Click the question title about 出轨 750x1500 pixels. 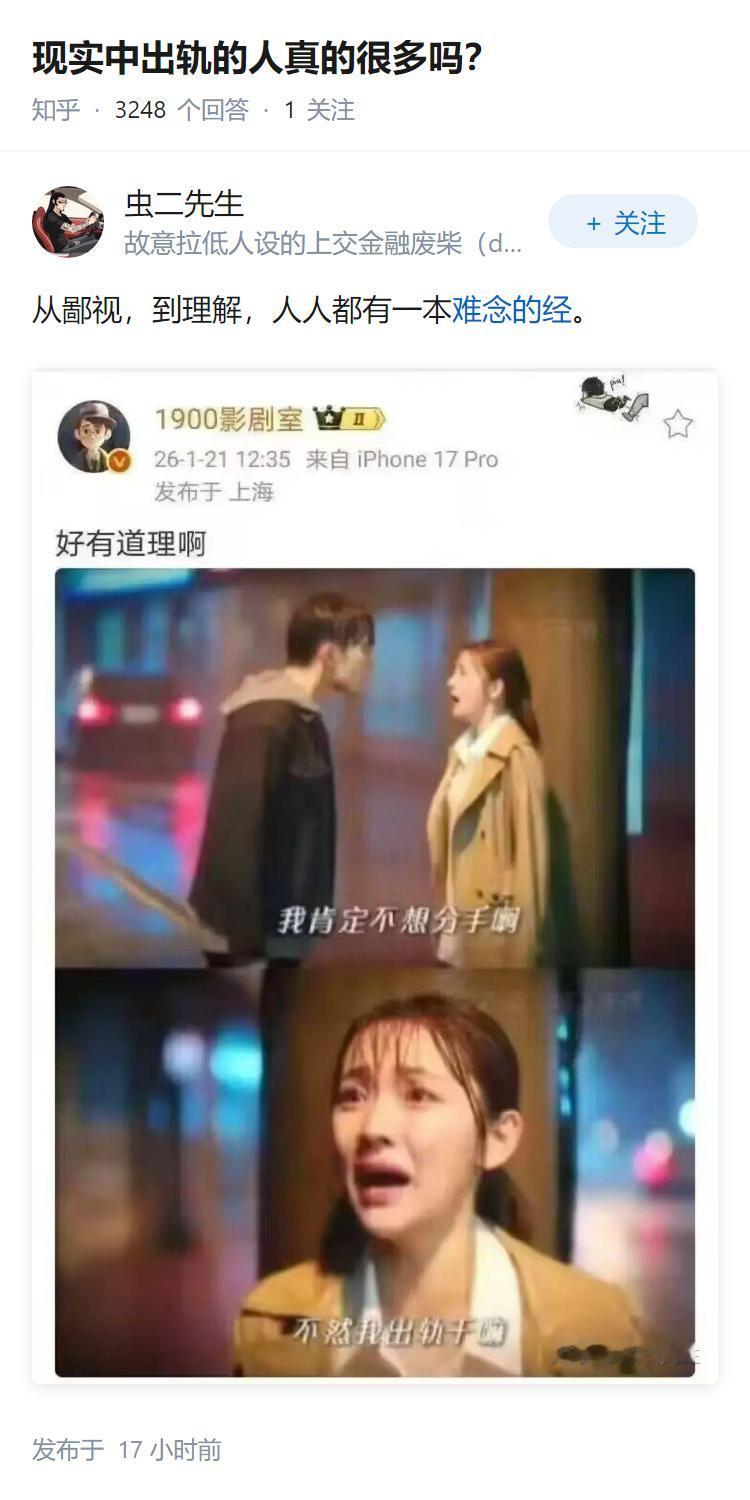[x=250, y=60]
